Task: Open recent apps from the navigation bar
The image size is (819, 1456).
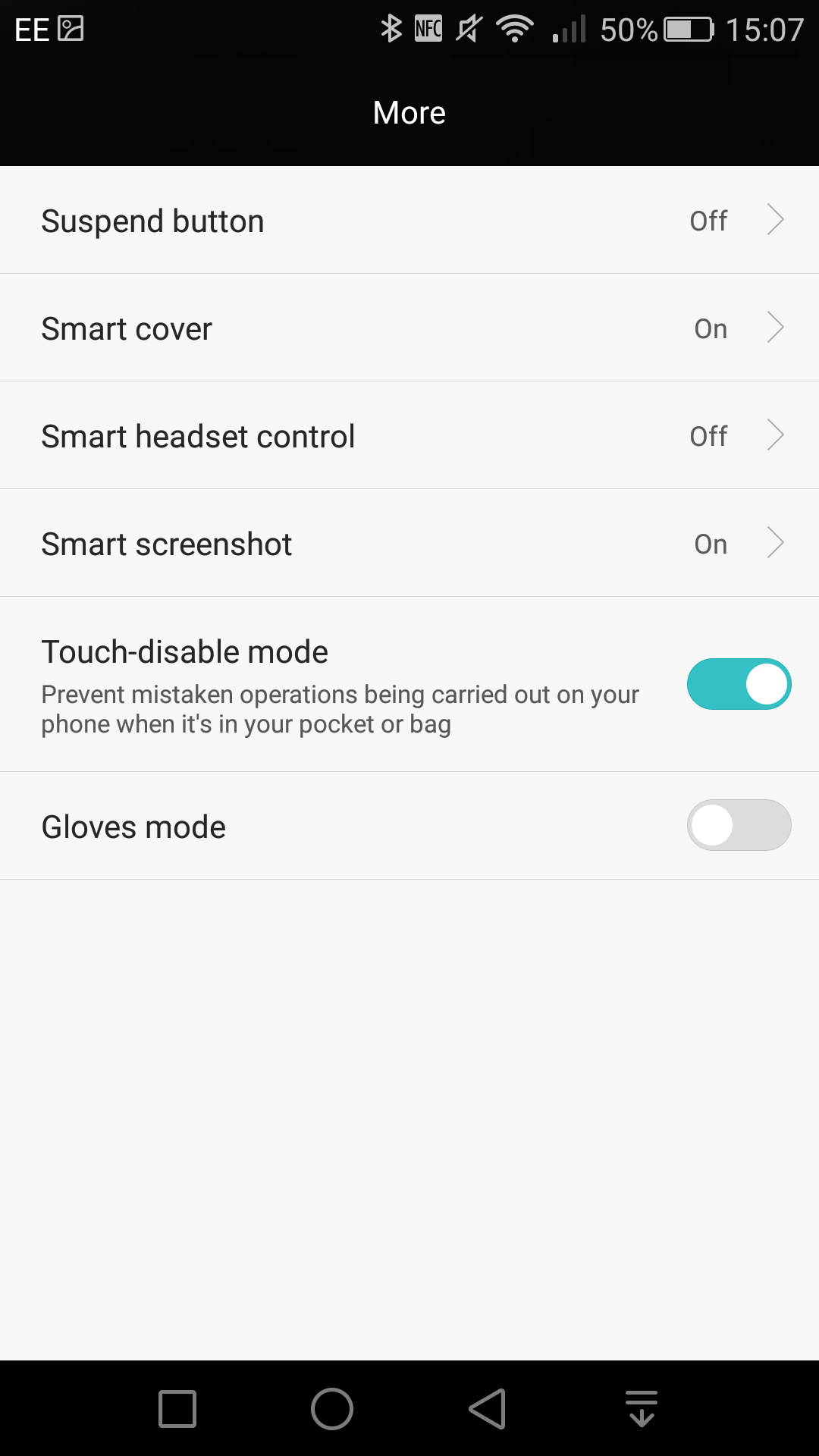Action: click(x=177, y=1409)
